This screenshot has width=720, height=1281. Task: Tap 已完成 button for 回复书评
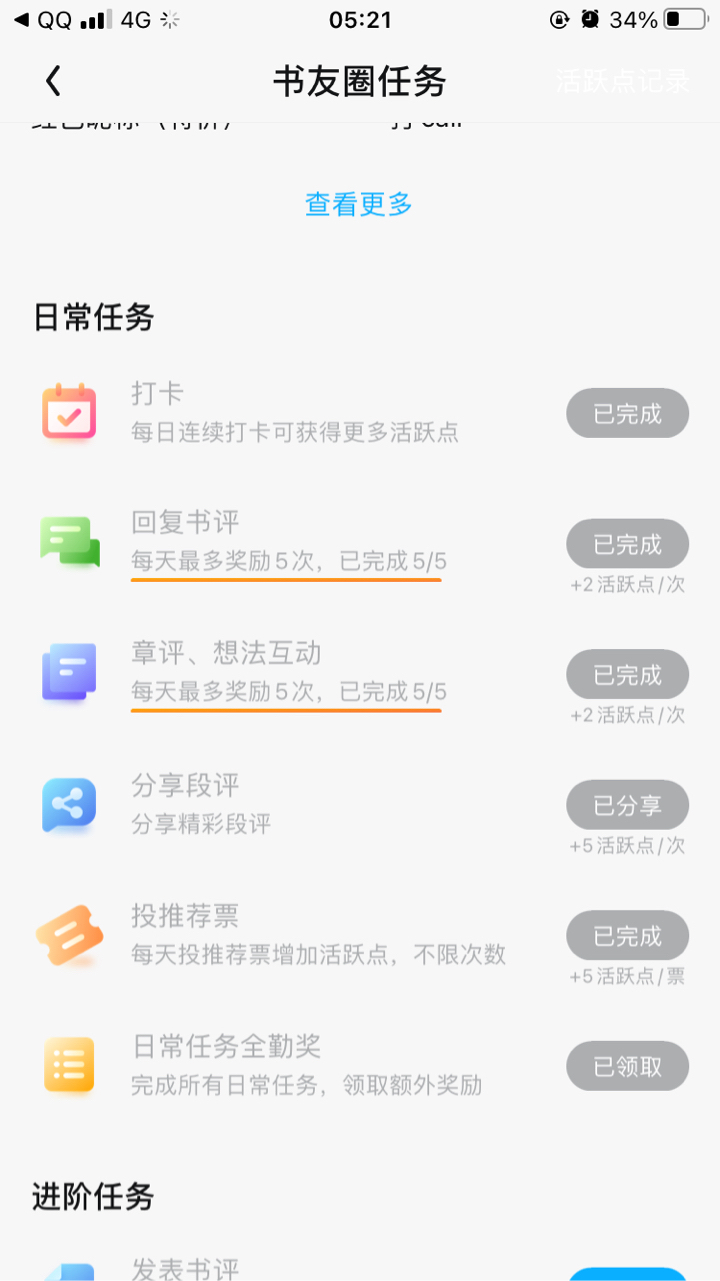click(x=627, y=544)
